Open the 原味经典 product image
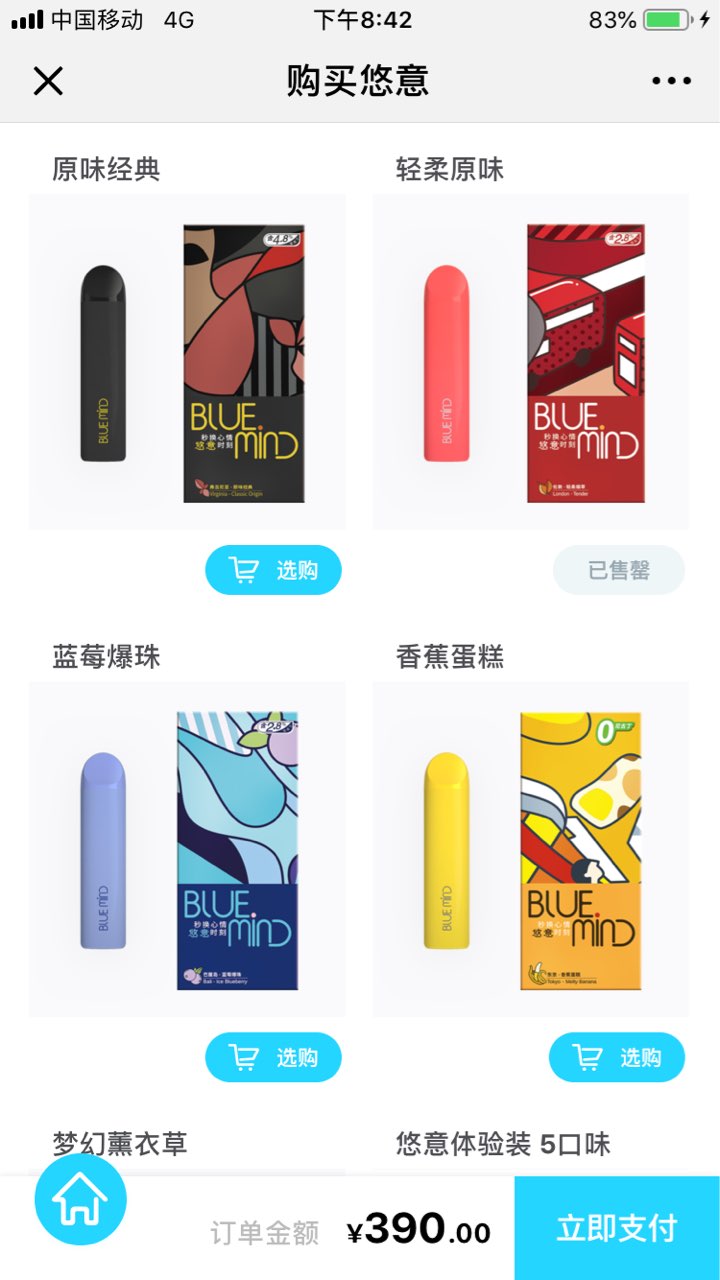Screen dimensions: 720x1280 pos(187,362)
